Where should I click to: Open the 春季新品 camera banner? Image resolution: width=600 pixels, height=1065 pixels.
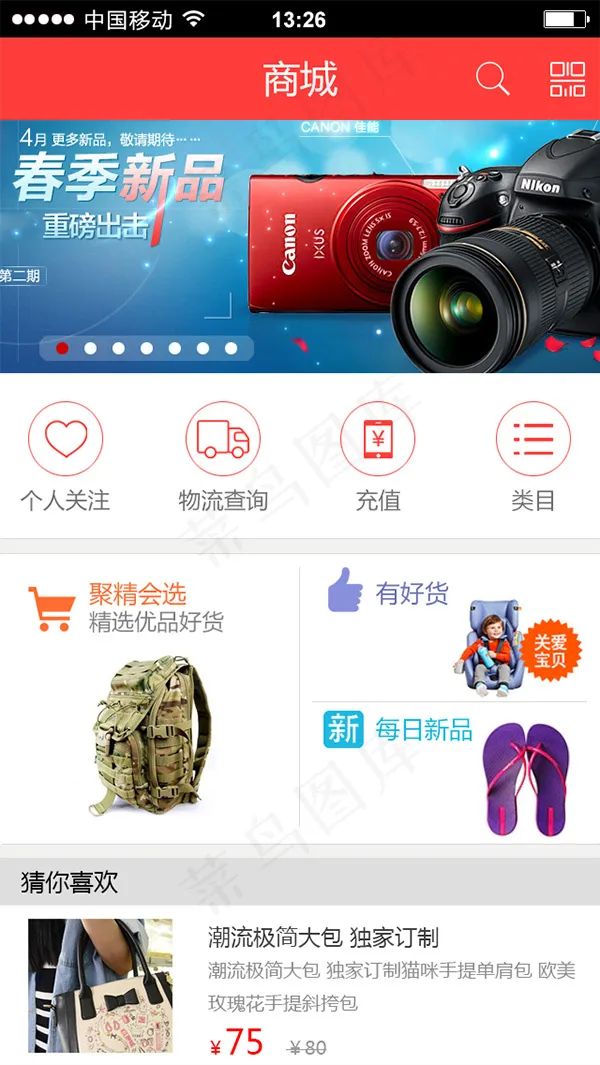(x=300, y=246)
